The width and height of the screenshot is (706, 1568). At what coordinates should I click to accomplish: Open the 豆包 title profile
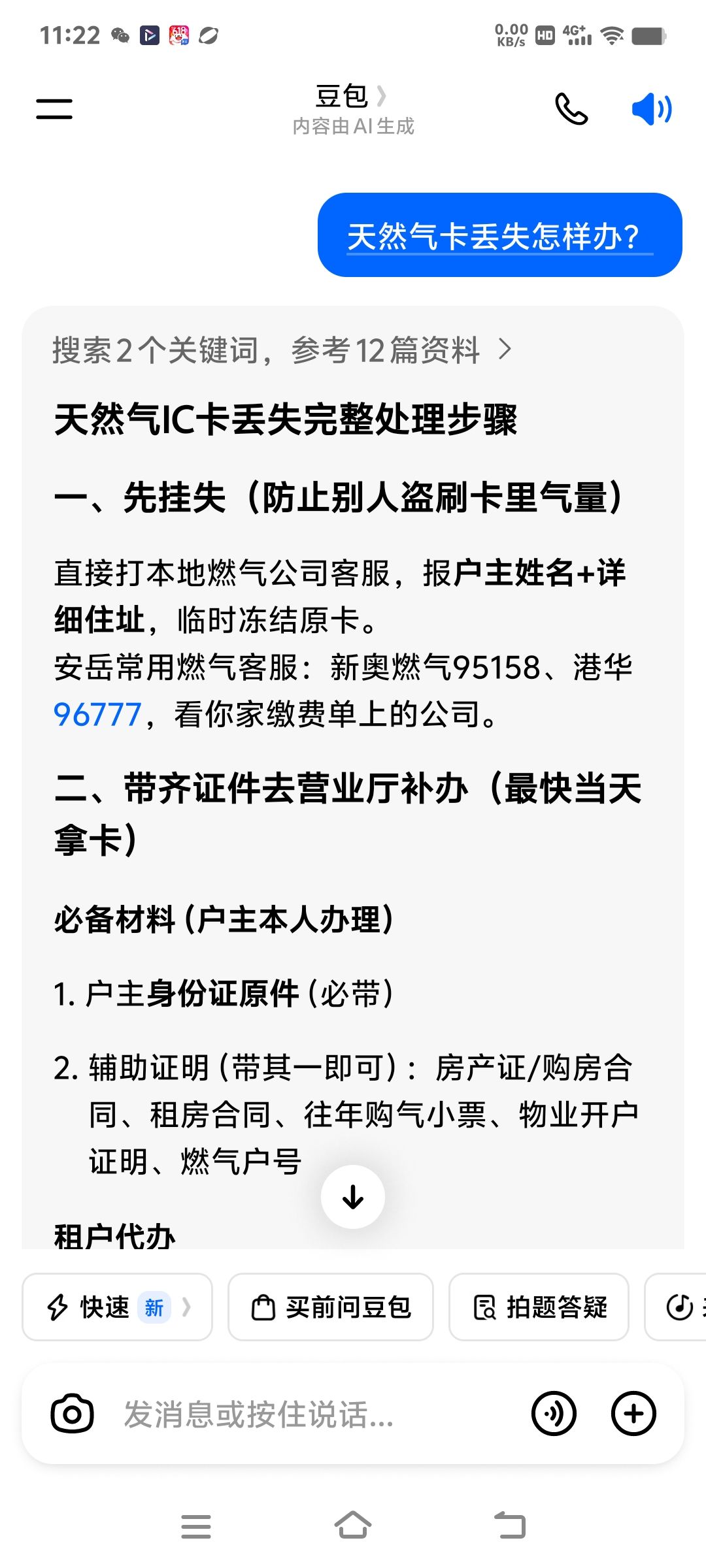[x=352, y=97]
